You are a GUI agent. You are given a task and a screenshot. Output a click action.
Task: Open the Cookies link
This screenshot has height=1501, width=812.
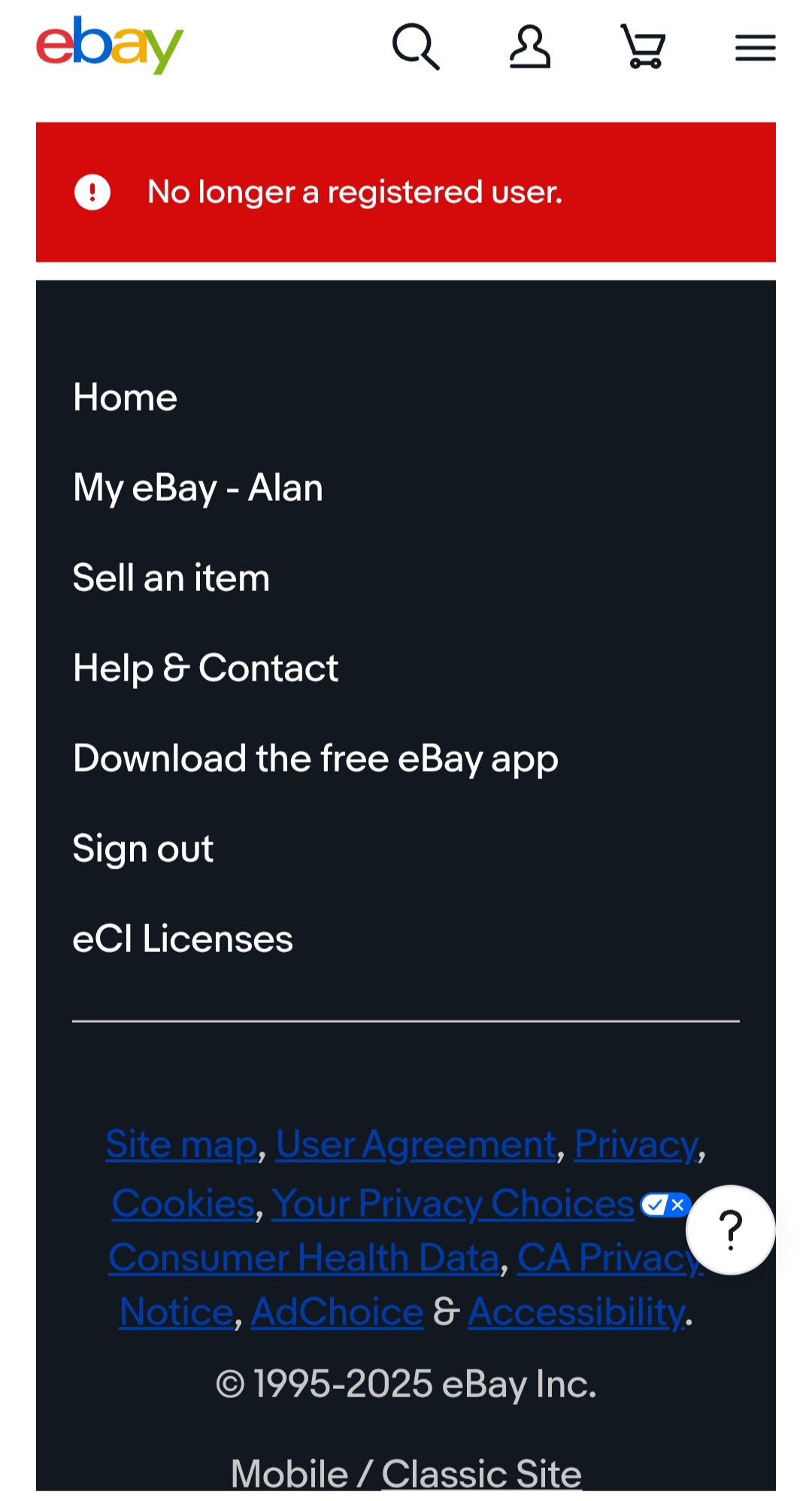pyautogui.click(x=183, y=1203)
